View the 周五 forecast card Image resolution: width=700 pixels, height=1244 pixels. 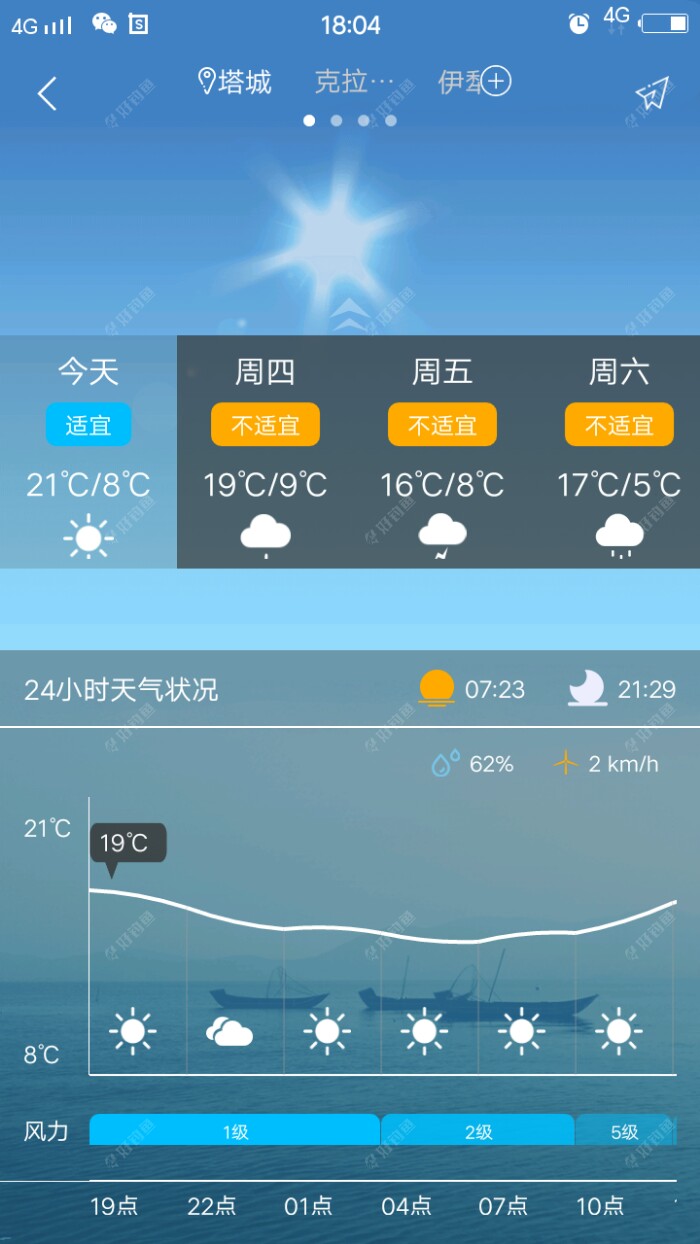coord(442,452)
